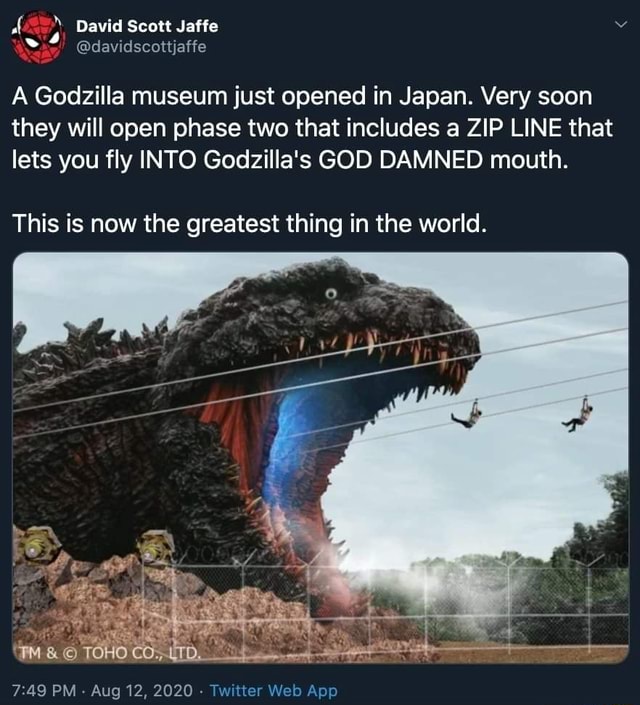Viewport: 640px width, 705px height.
Task: Open David Scott Jaffe's profile avatar
Action: [x=38, y=37]
